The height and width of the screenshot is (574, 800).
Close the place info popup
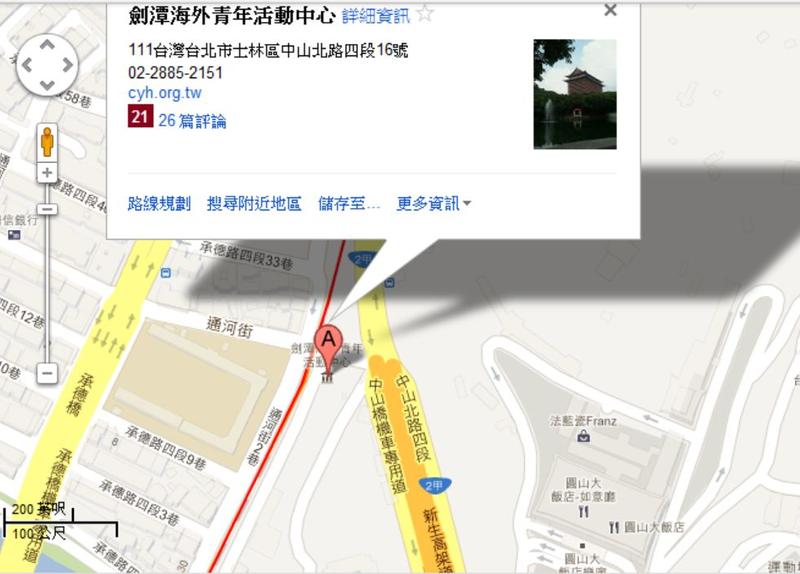point(611,11)
